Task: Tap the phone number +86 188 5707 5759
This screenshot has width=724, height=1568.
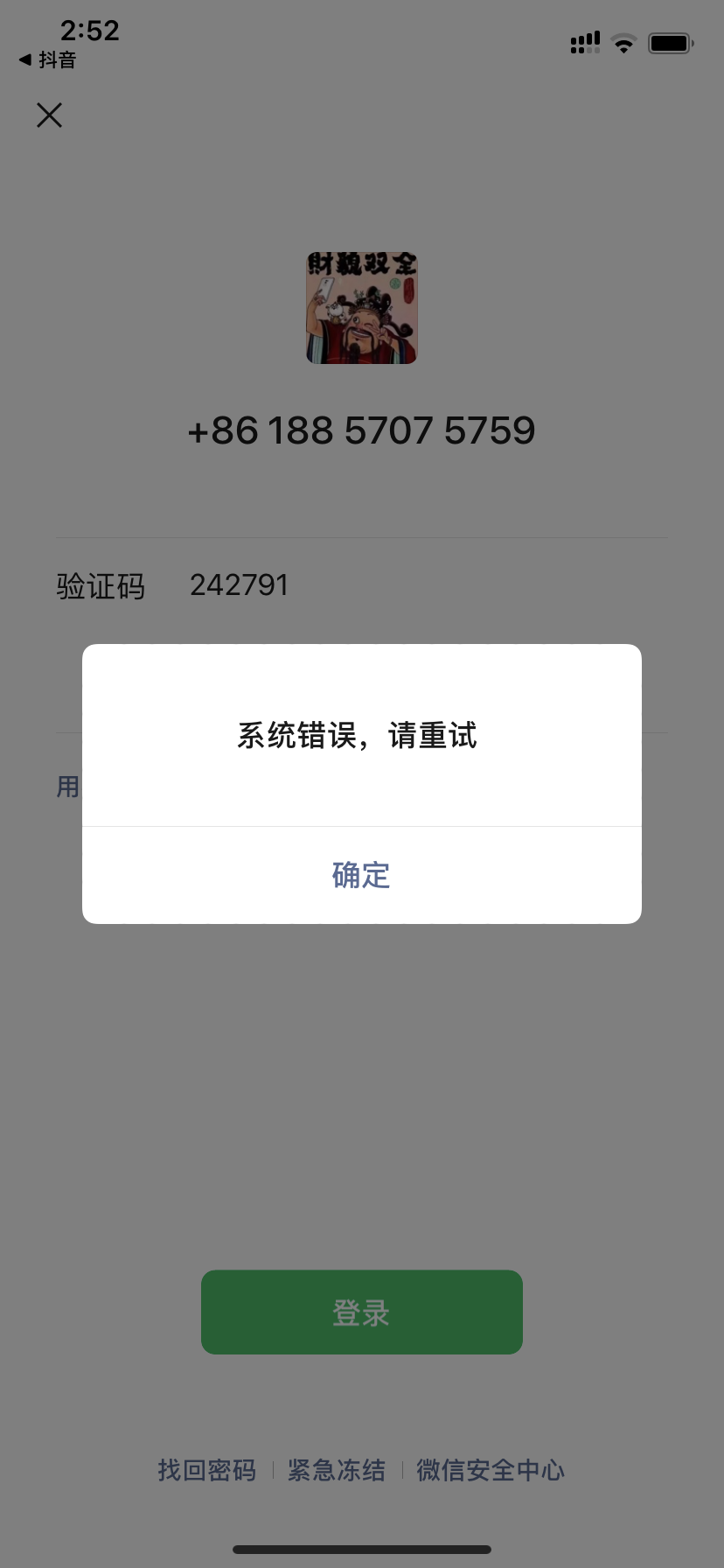Action: pyautogui.click(x=361, y=430)
